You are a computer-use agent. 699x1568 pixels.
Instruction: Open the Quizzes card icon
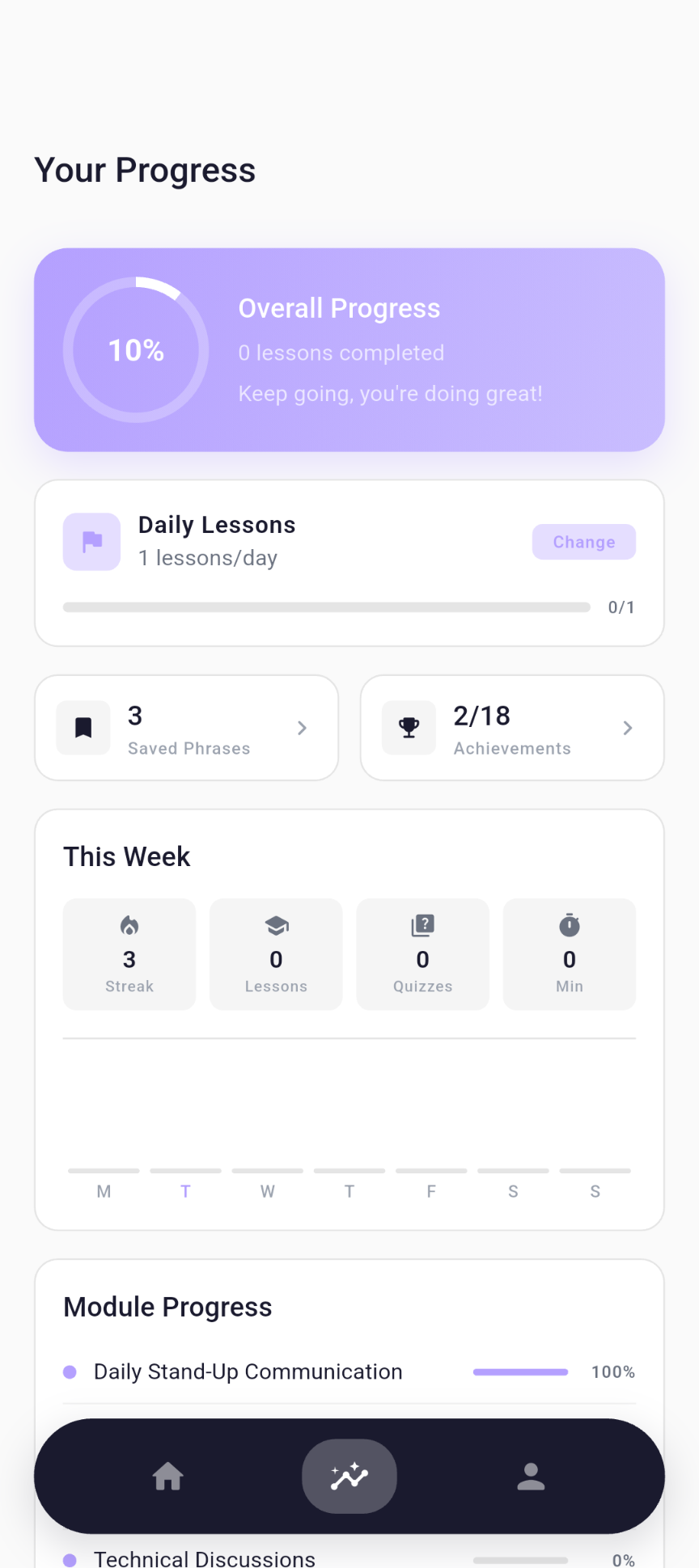coord(422,926)
